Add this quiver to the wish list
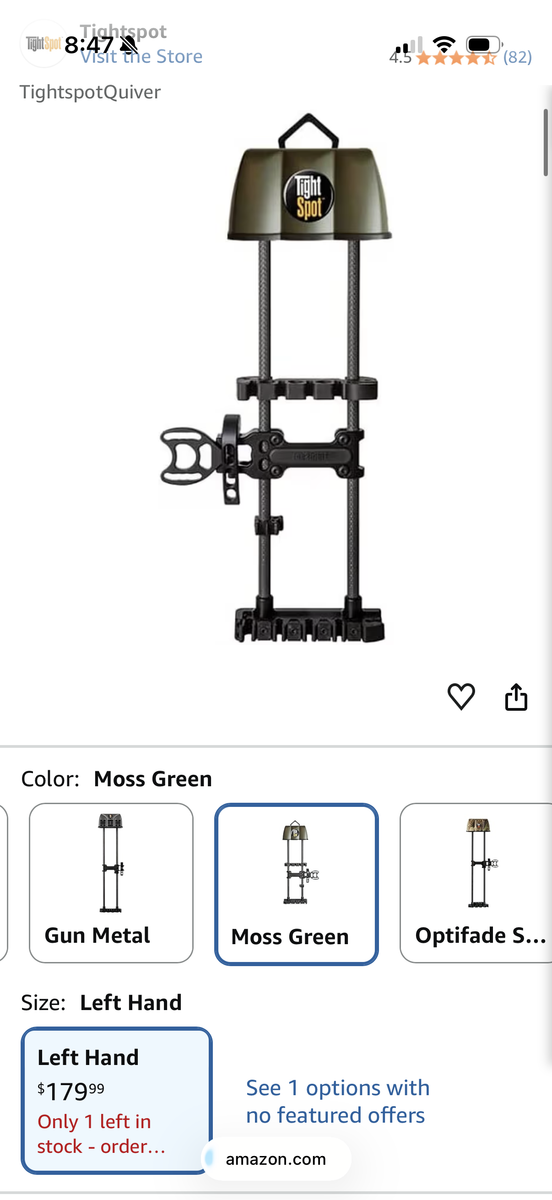Screen dimensions: 552x1200 (x=461, y=696)
